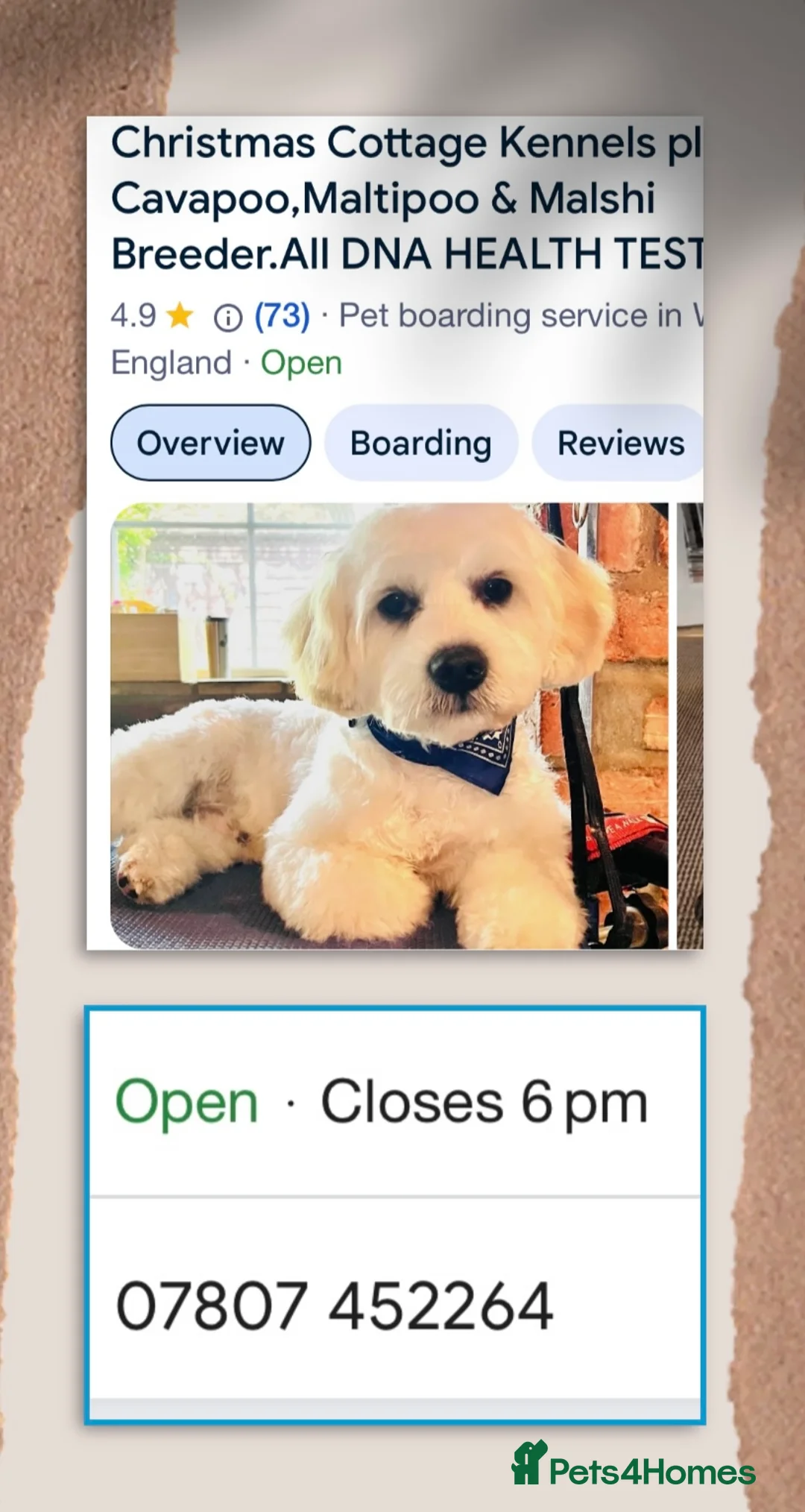The width and height of the screenshot is (805, 1512).
Task: Click the circled info icon beside rating
Action: click(x=226, y=316)
